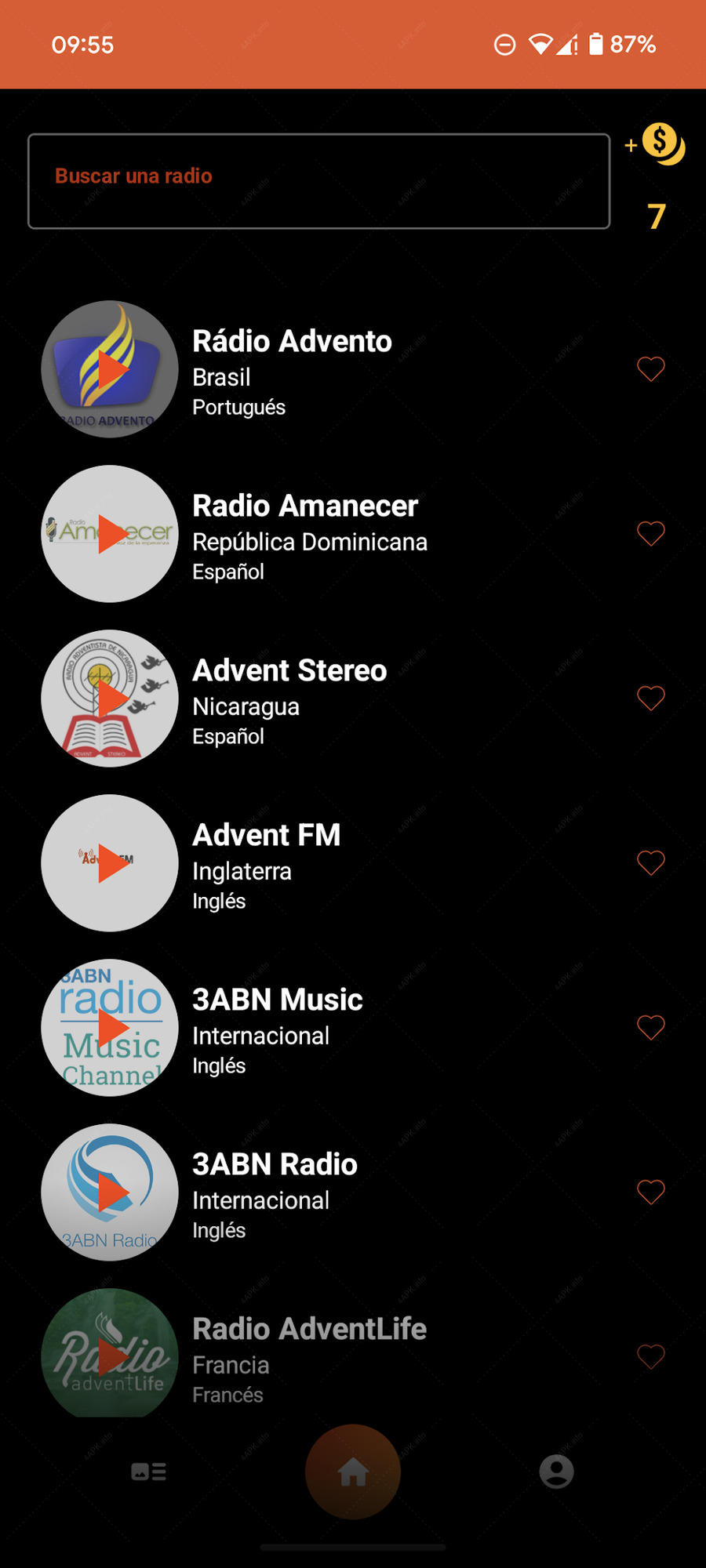This screenshot has height=1568, width=706.
Task: Switch to the news feed tab
Action: (148, 1472)
